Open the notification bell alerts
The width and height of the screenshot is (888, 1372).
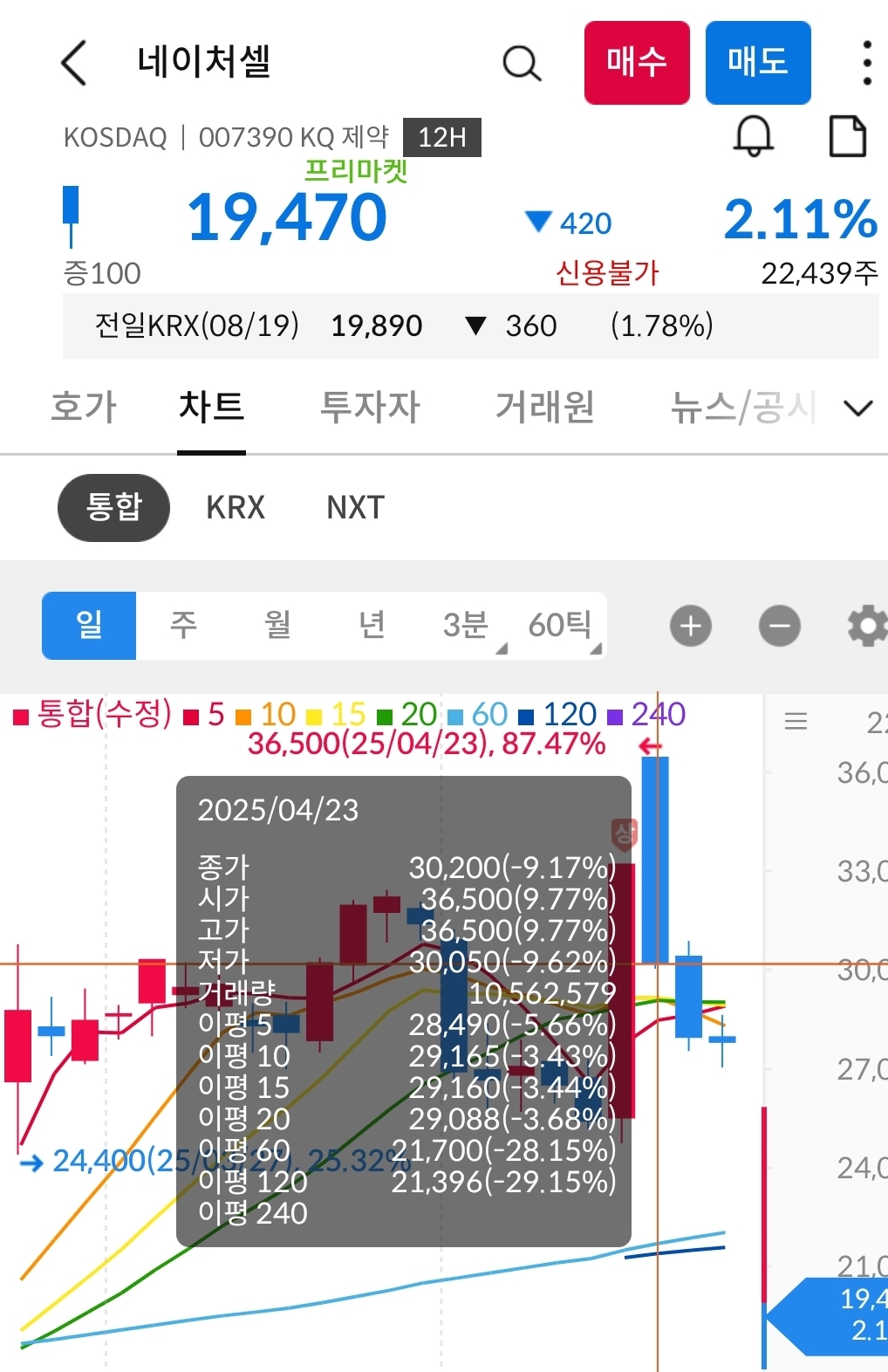[754, 136]
